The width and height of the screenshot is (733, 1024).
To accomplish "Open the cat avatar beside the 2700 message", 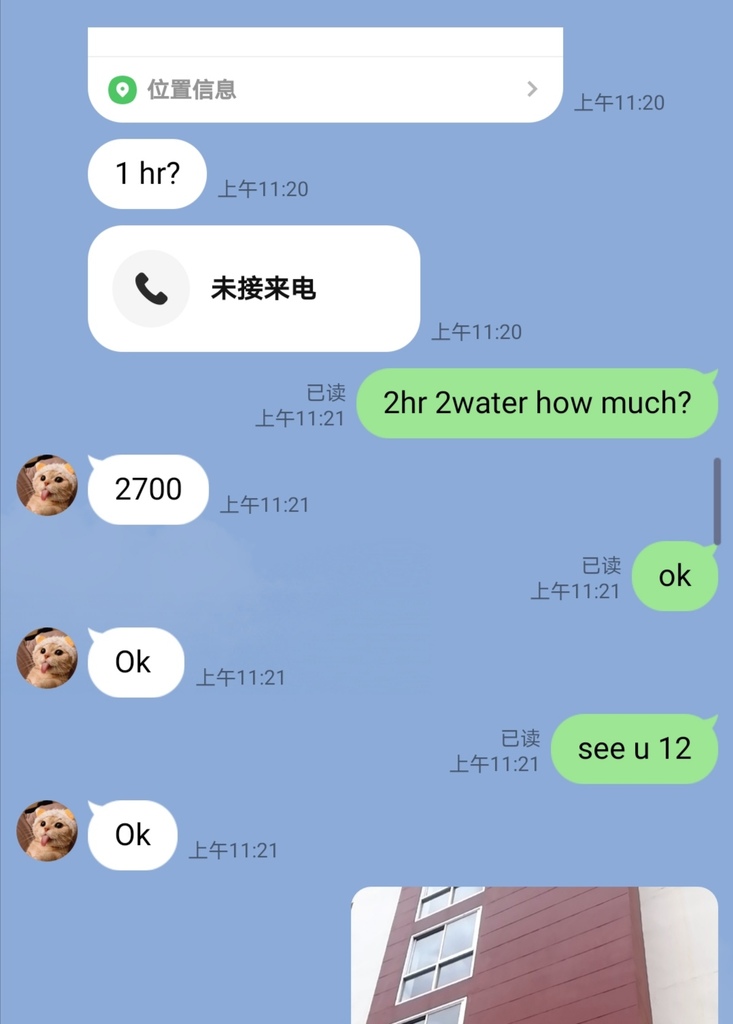I will tap(47, 486).
